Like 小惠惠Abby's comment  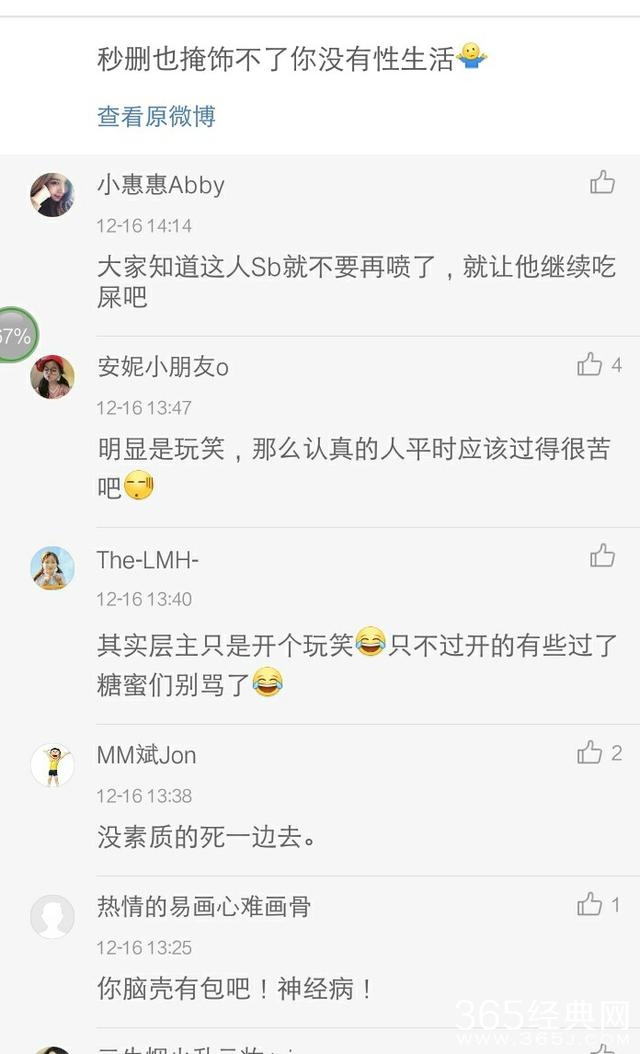coord(602,182)
